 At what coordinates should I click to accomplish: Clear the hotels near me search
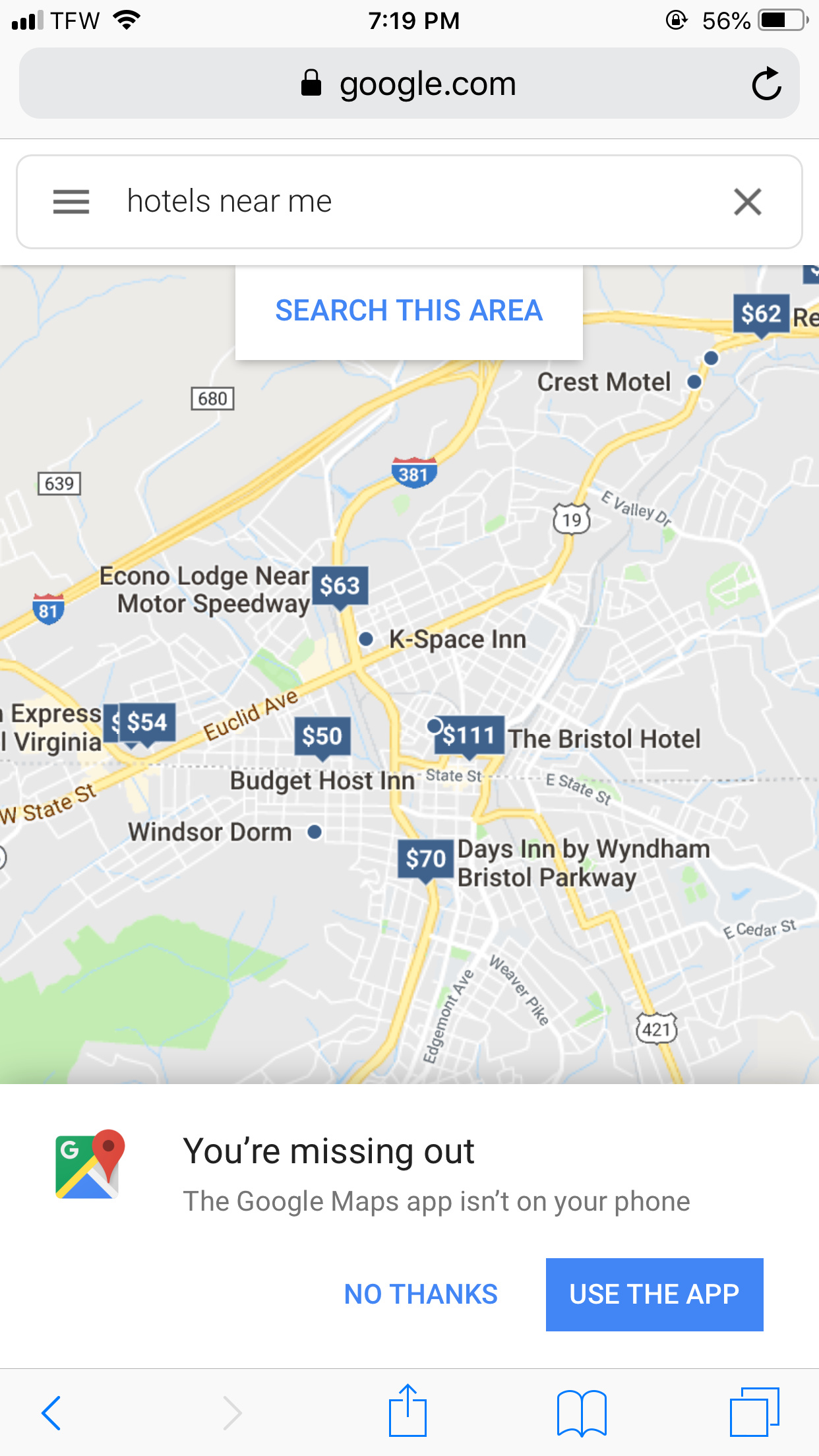click(747, 202)
